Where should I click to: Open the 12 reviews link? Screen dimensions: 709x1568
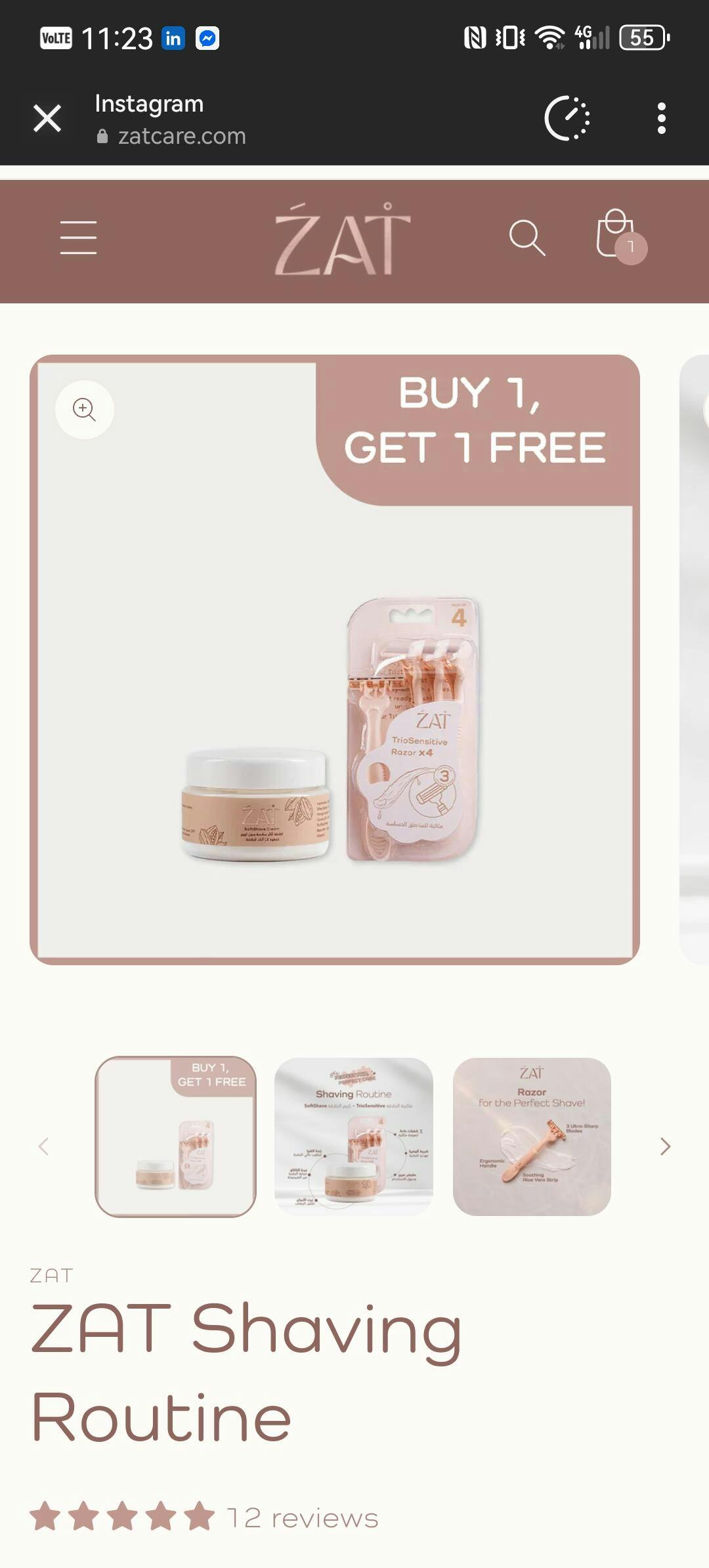click(303, 1518)
